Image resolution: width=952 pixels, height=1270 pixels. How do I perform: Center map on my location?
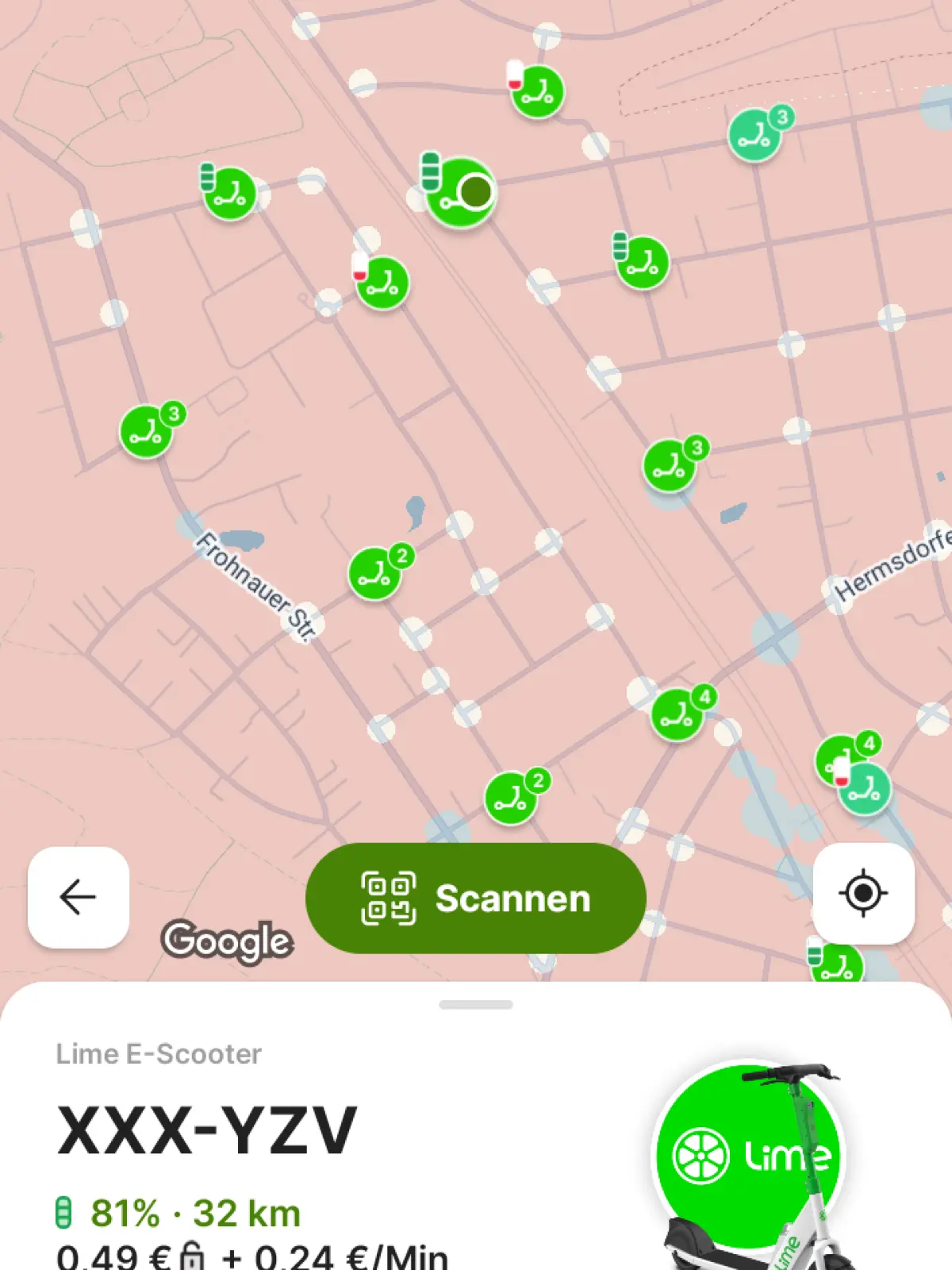click(863, 894)
